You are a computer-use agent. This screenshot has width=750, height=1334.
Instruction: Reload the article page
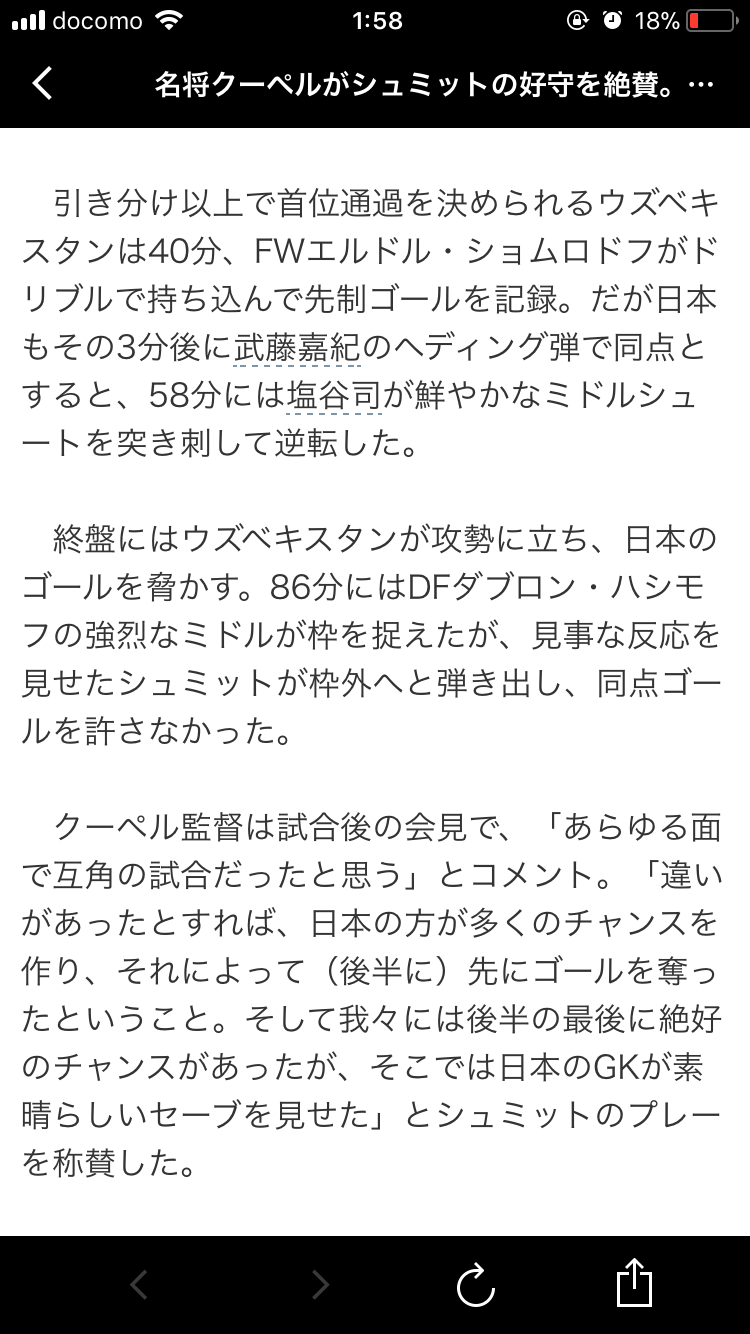476,1284
